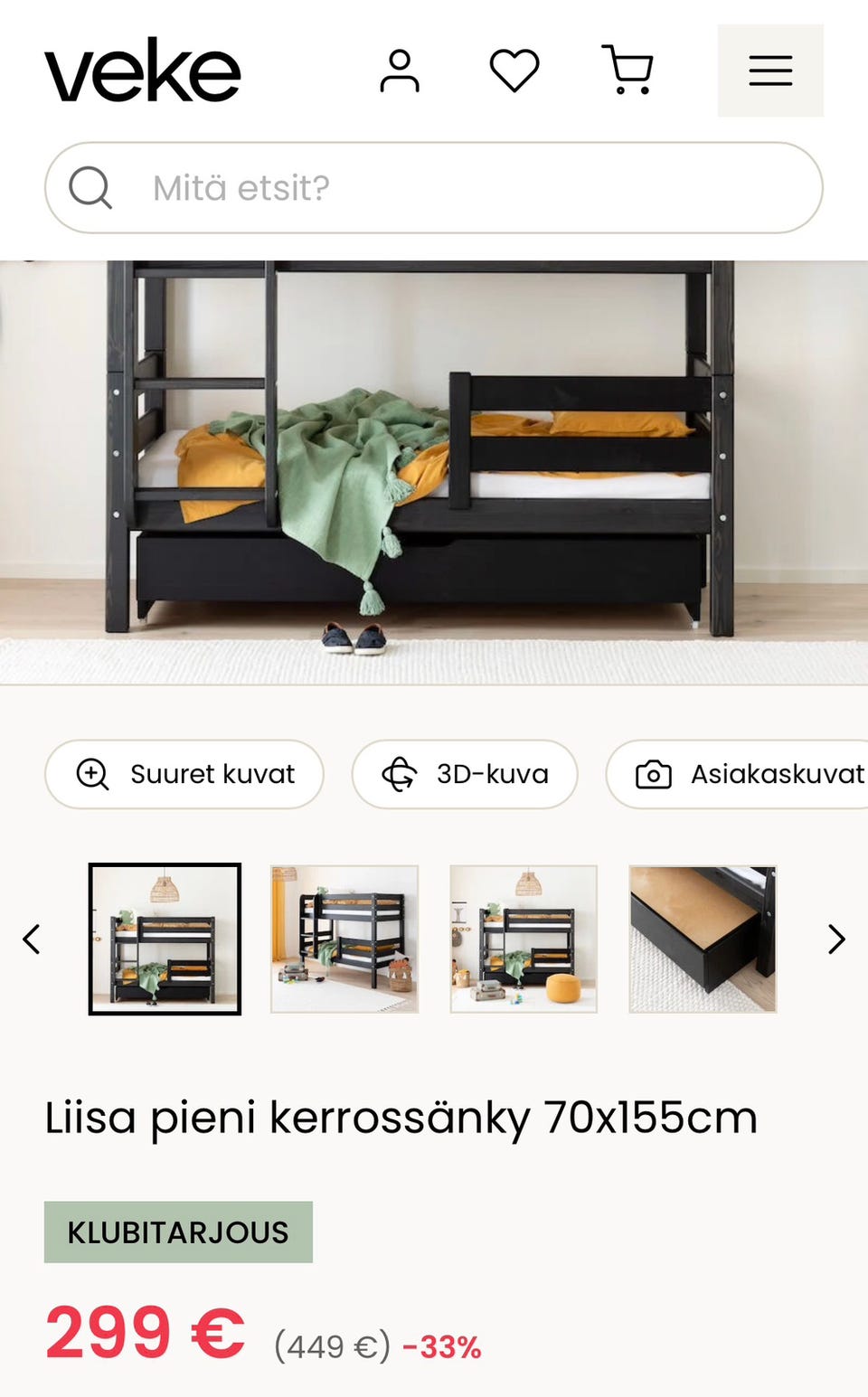This screenshot has width=868, height=1397.
Task: Go to veke home page logo
Action: [x=143, y=71]
